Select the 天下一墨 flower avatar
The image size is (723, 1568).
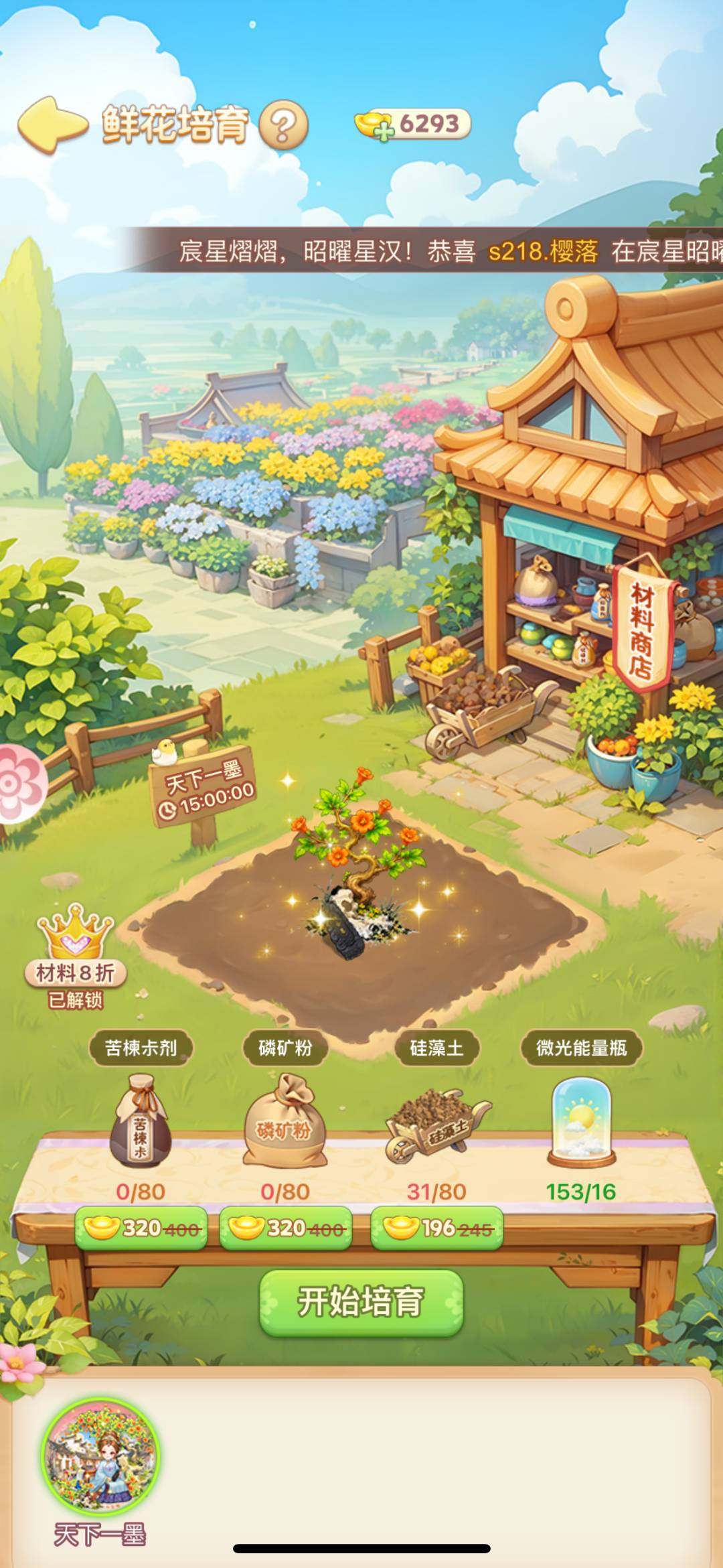(x=100, y=1455)
